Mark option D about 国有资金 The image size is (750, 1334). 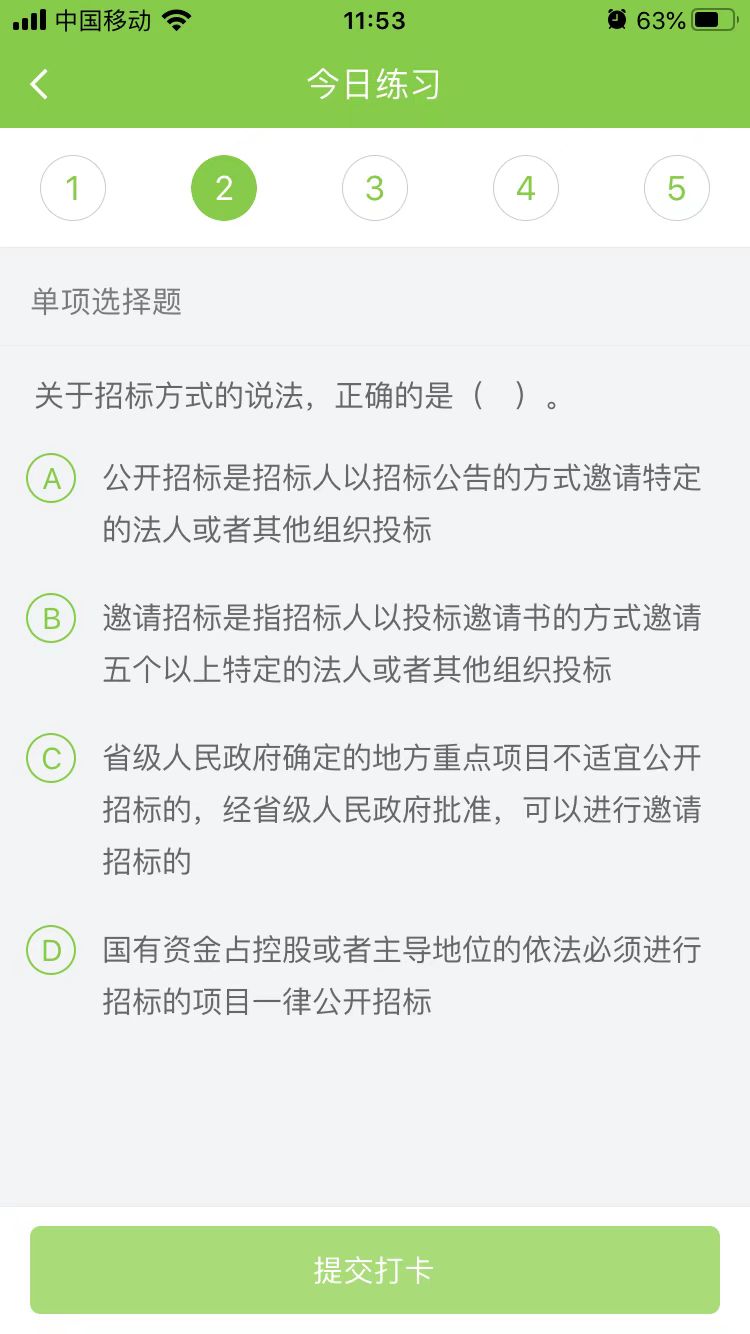[51, 951]
